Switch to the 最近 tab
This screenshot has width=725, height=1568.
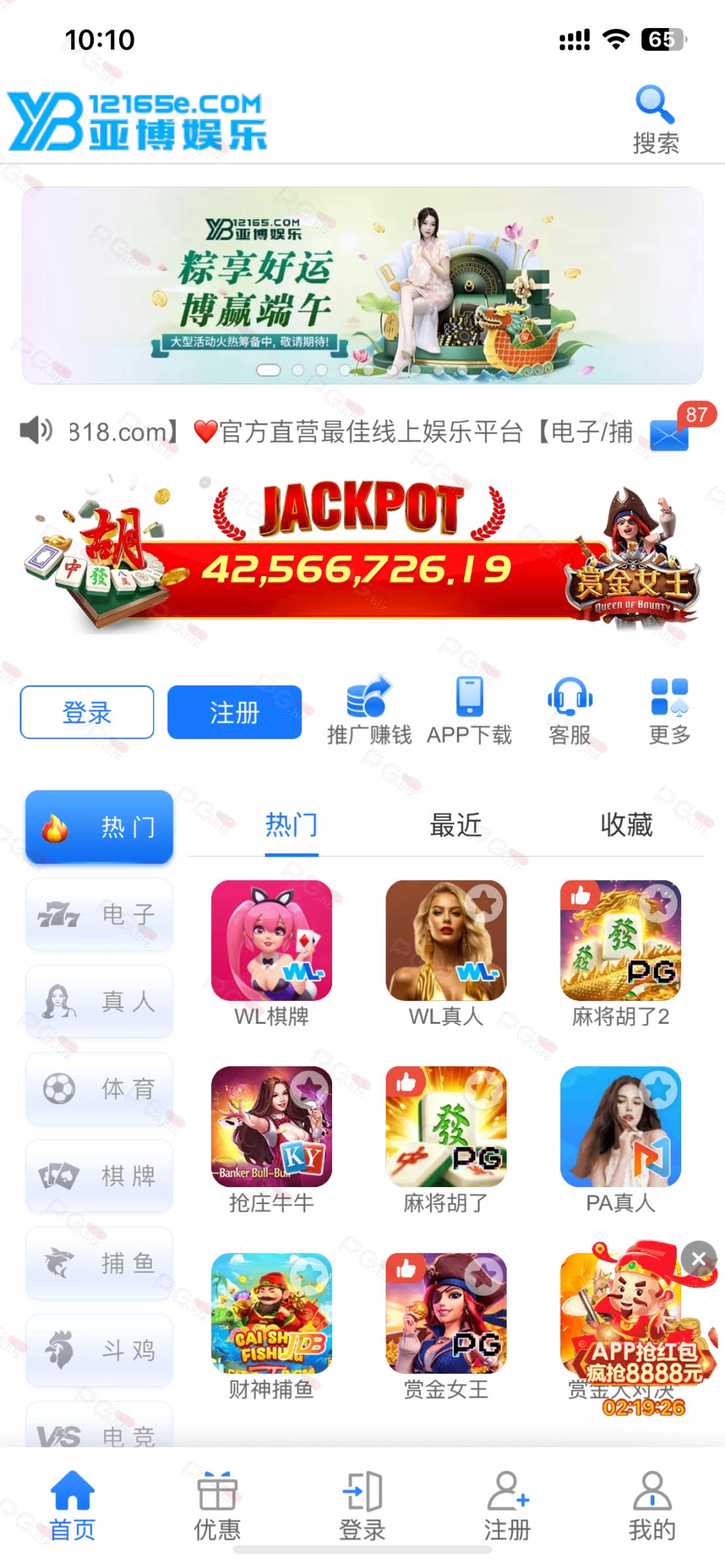pos(456,825)
